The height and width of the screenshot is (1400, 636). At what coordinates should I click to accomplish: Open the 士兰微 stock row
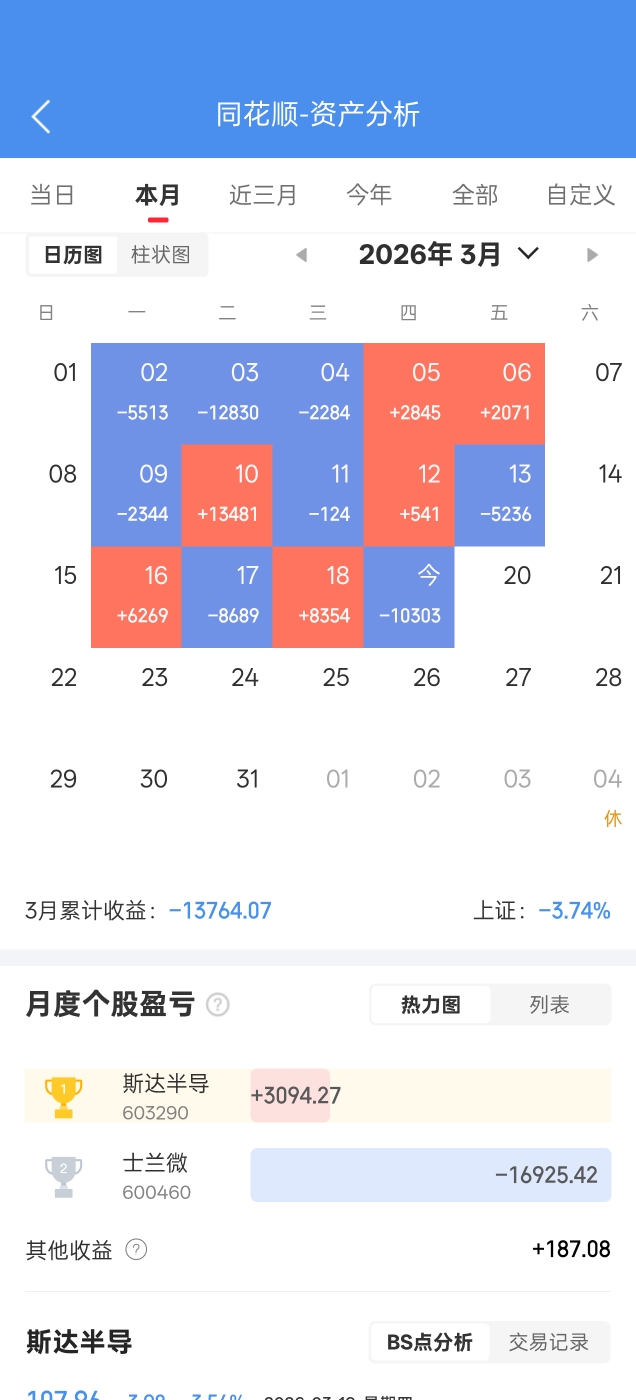pos(155,1175)
